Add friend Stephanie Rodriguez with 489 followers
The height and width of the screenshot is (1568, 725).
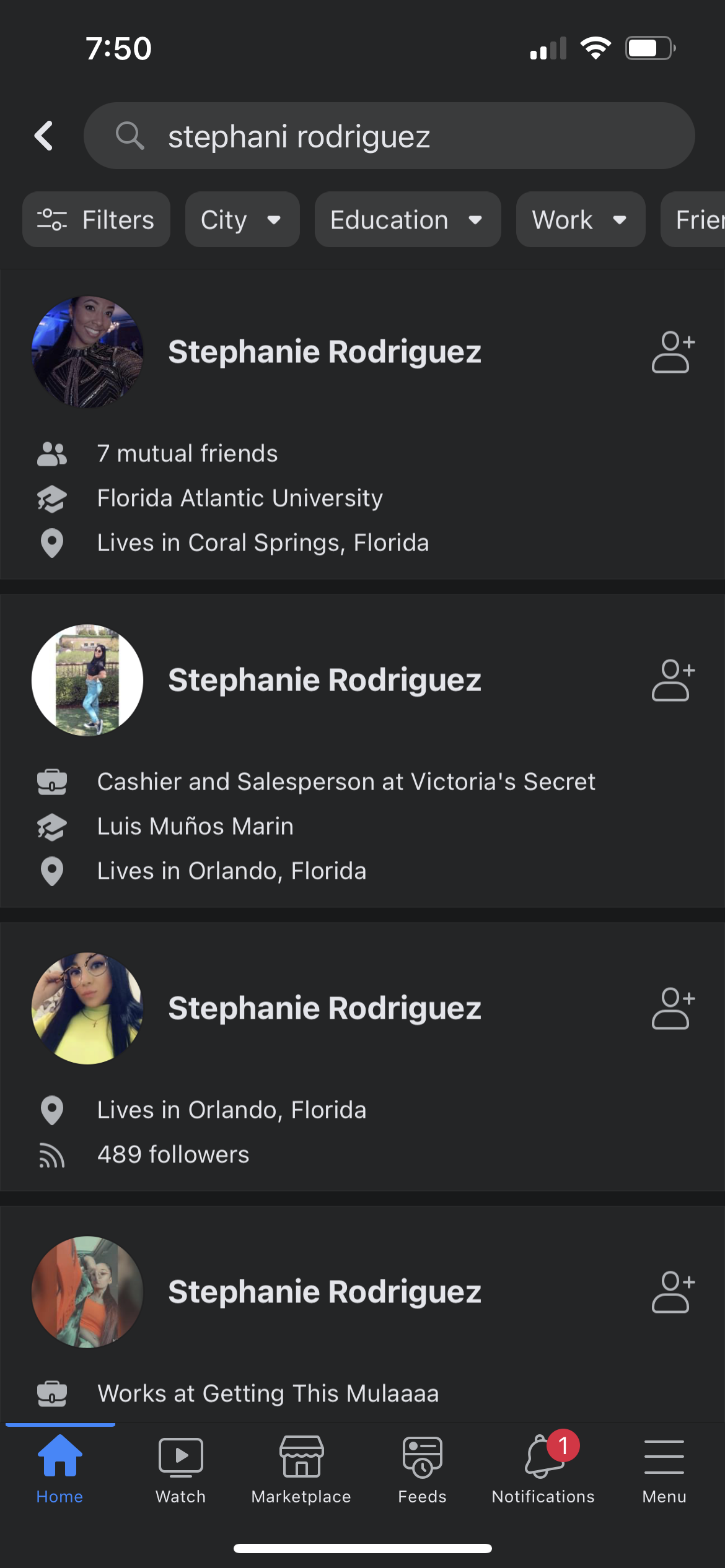click(673, 1008)
